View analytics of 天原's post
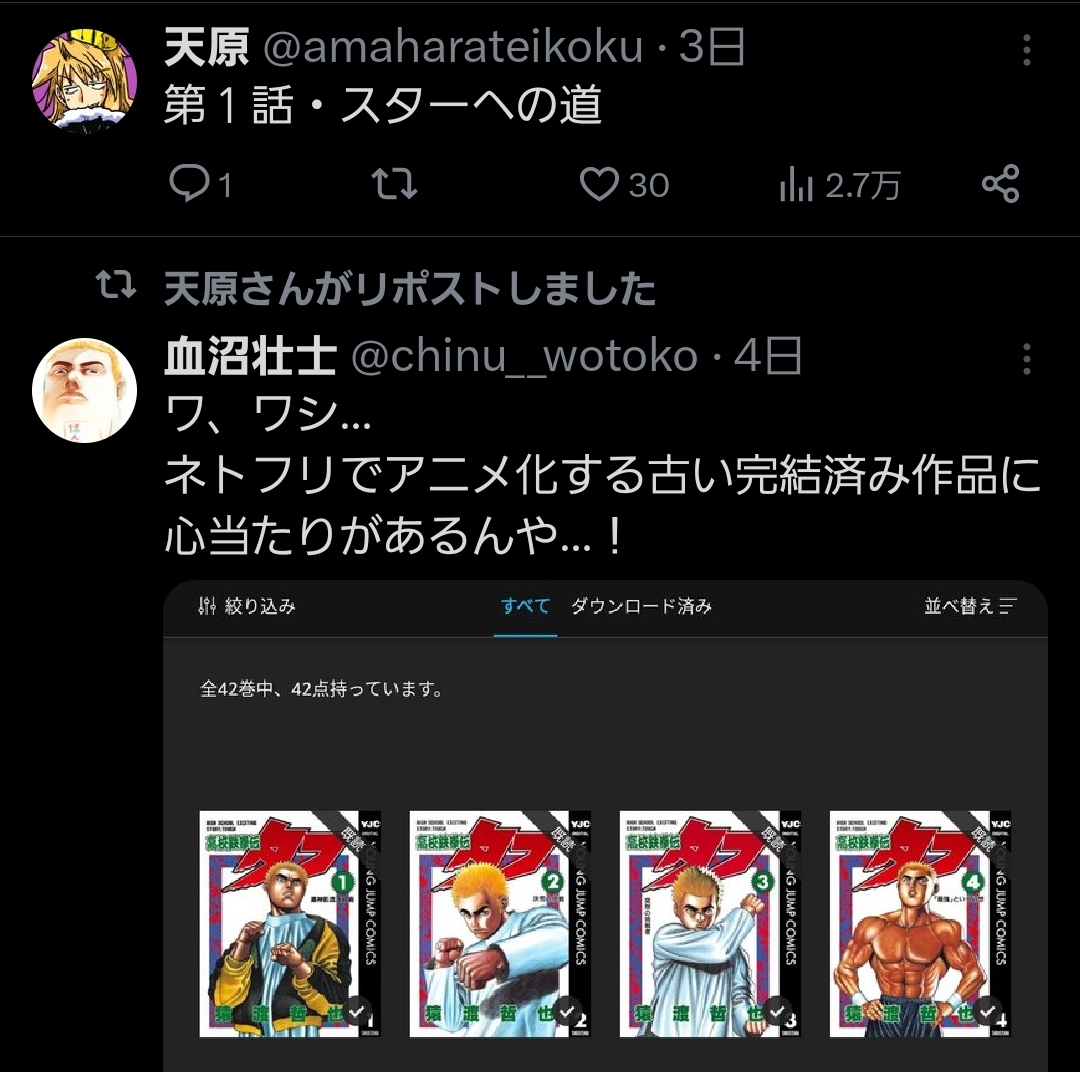Image resolution: width=1080 pixels, height=1072 pixels. point(797,186)
